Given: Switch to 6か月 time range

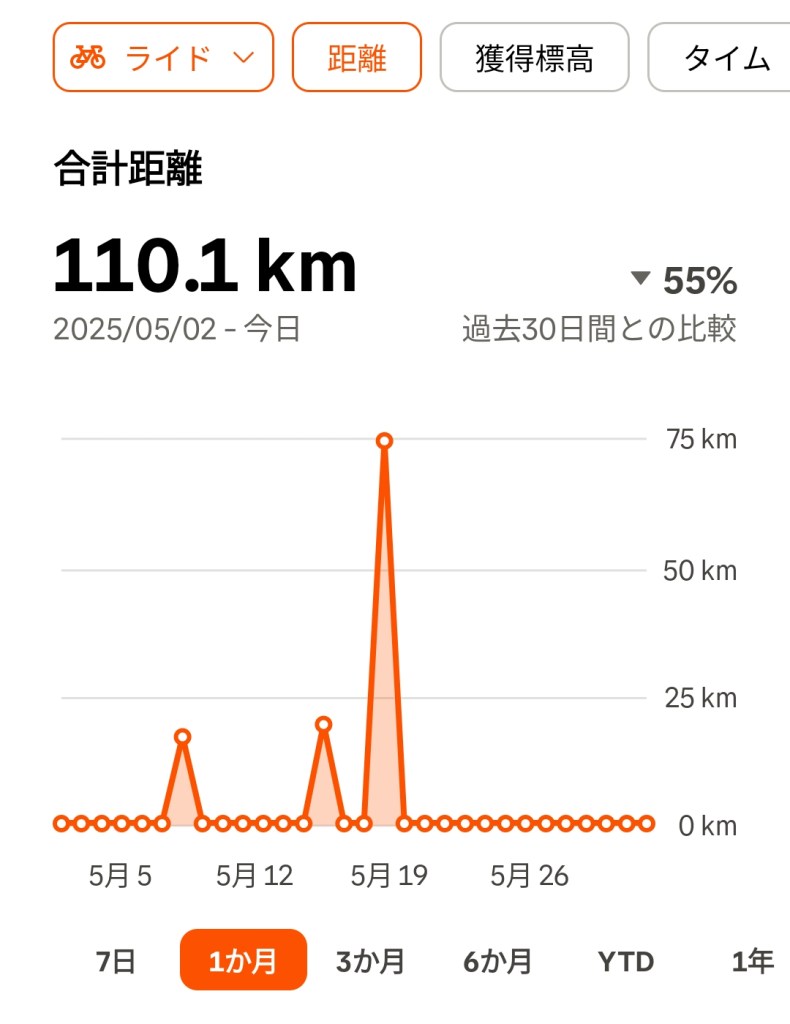Looking at the screenshot, I should coord(497,961).
